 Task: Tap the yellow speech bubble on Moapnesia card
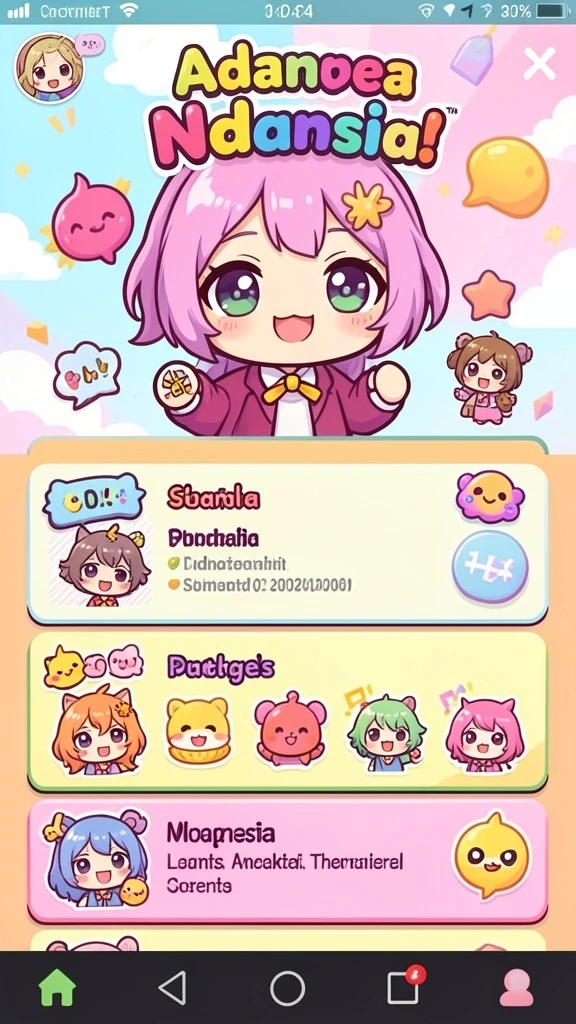pyautogui.click(x=492, y=856)
